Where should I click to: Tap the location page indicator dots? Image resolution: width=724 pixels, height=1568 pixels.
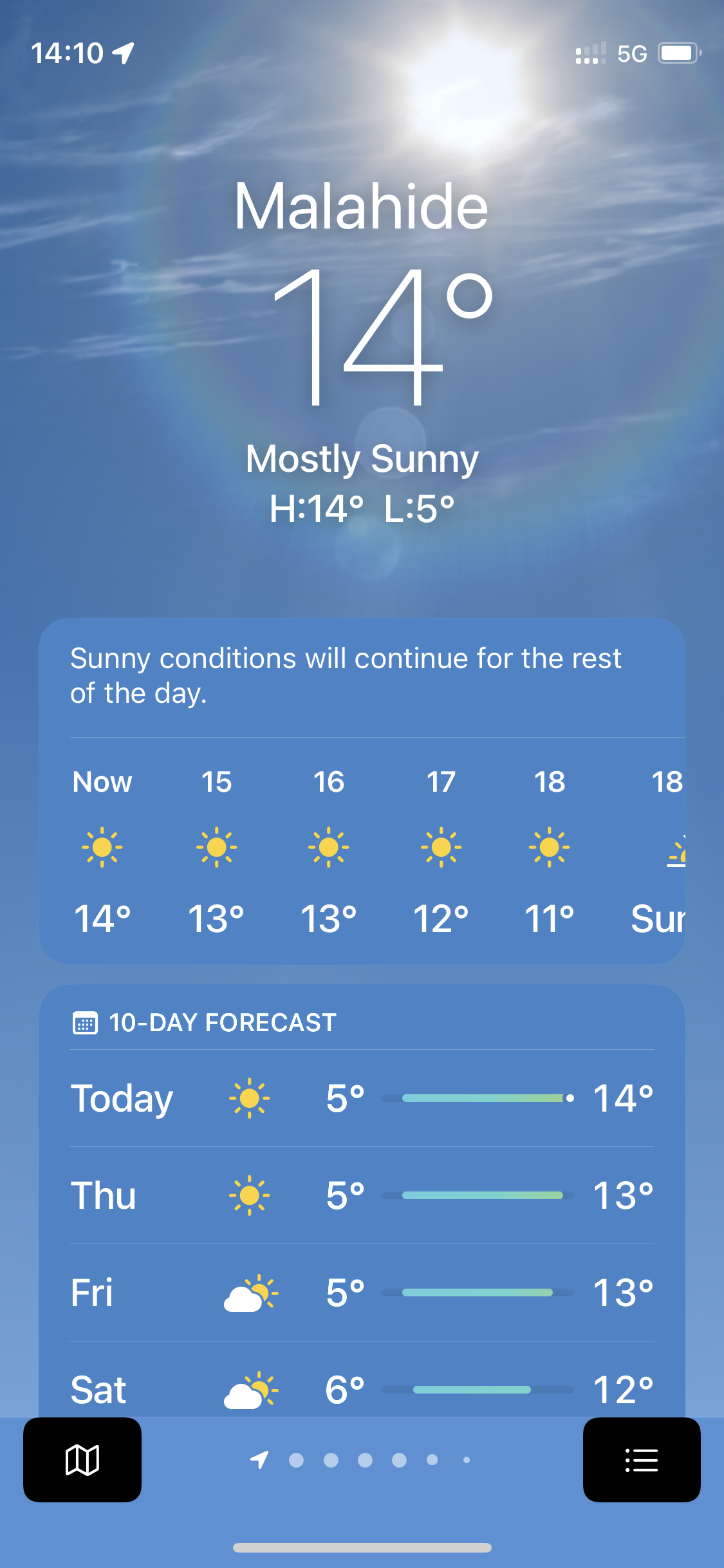362,1460
